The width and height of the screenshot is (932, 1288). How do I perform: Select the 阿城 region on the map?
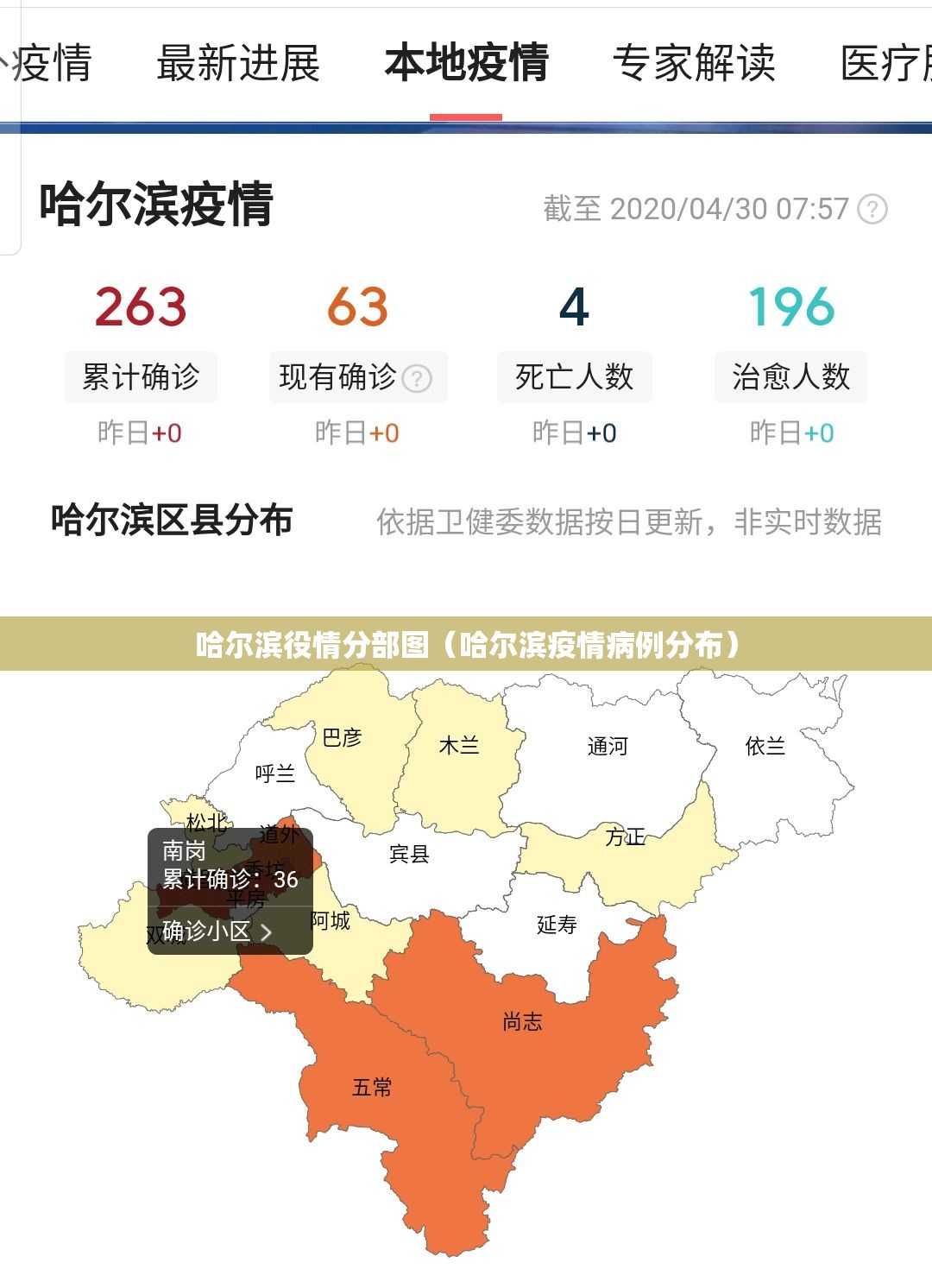click(x=331, y=921)
